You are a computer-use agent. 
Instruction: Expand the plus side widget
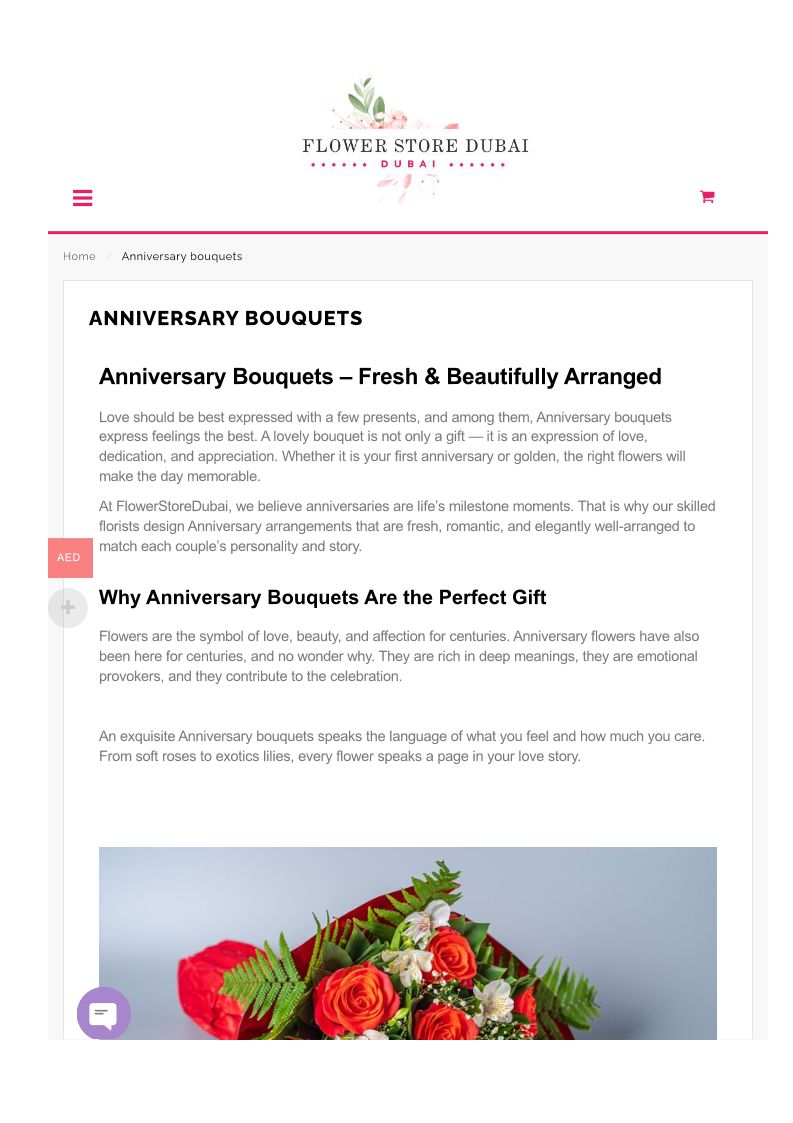[68, 608]
